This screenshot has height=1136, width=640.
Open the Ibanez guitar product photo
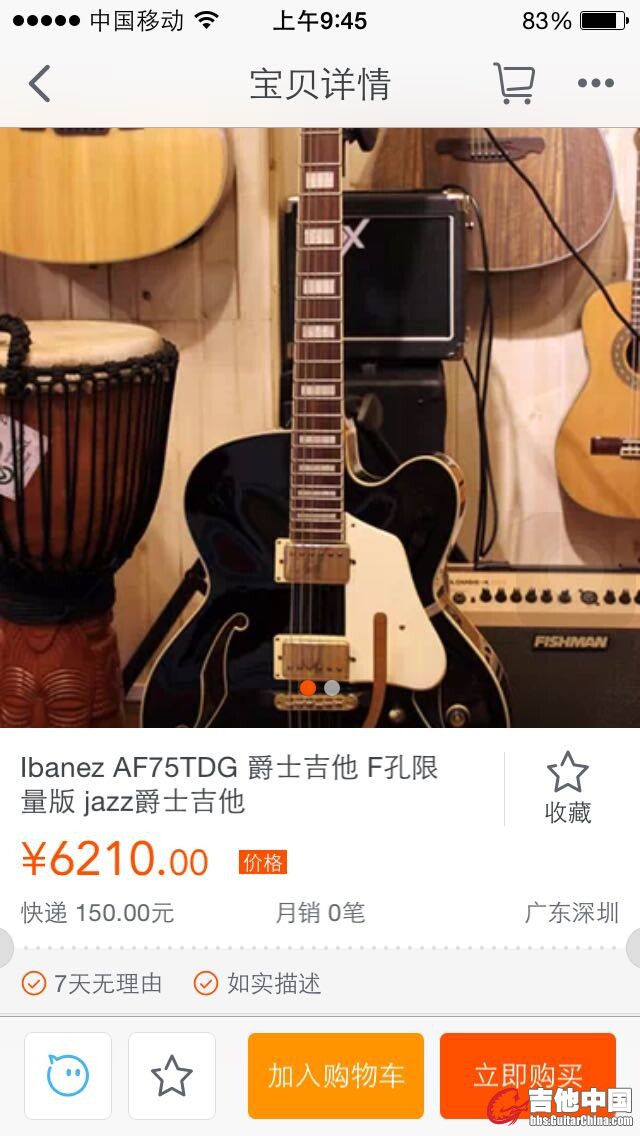tap(320, 428)
